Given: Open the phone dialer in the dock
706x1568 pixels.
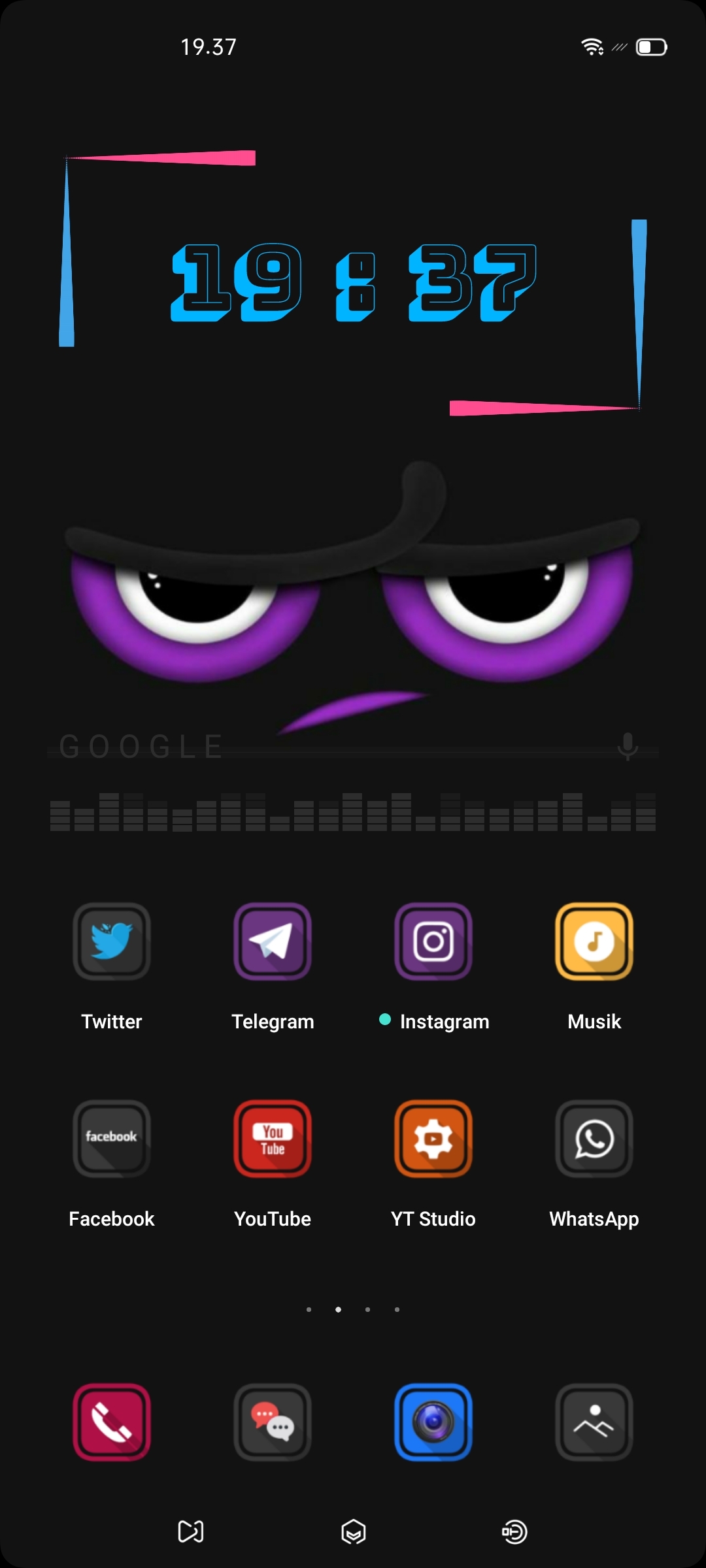Looking at the screenshot, I should [x=112, y=1422].
